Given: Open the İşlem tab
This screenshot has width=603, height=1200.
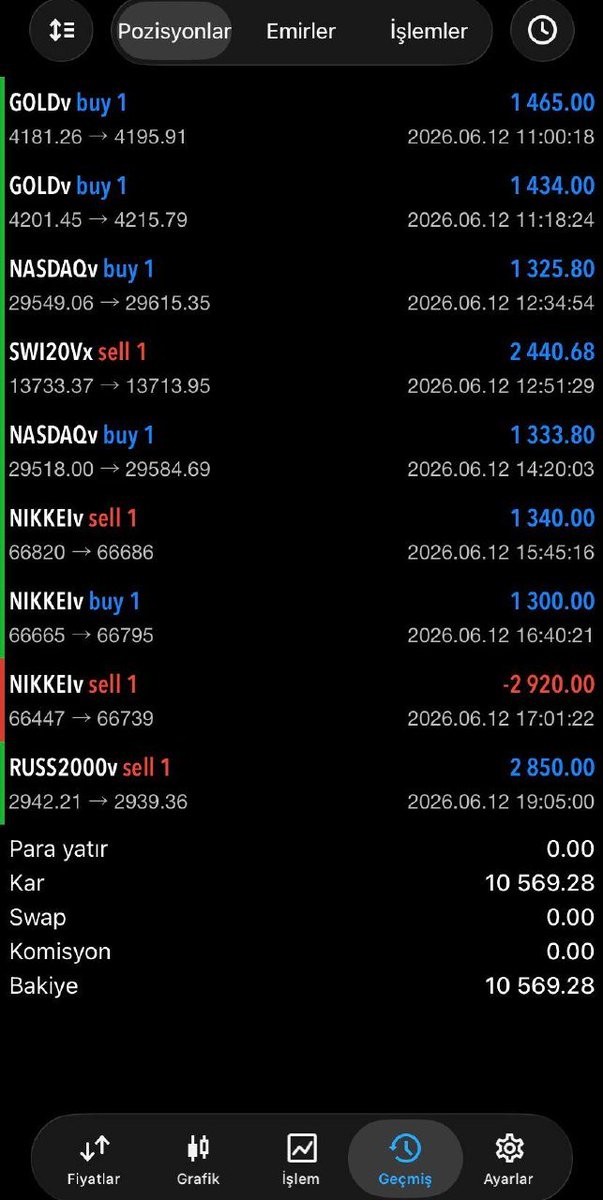Looking at the screenshot, I should pos(301,1159).
